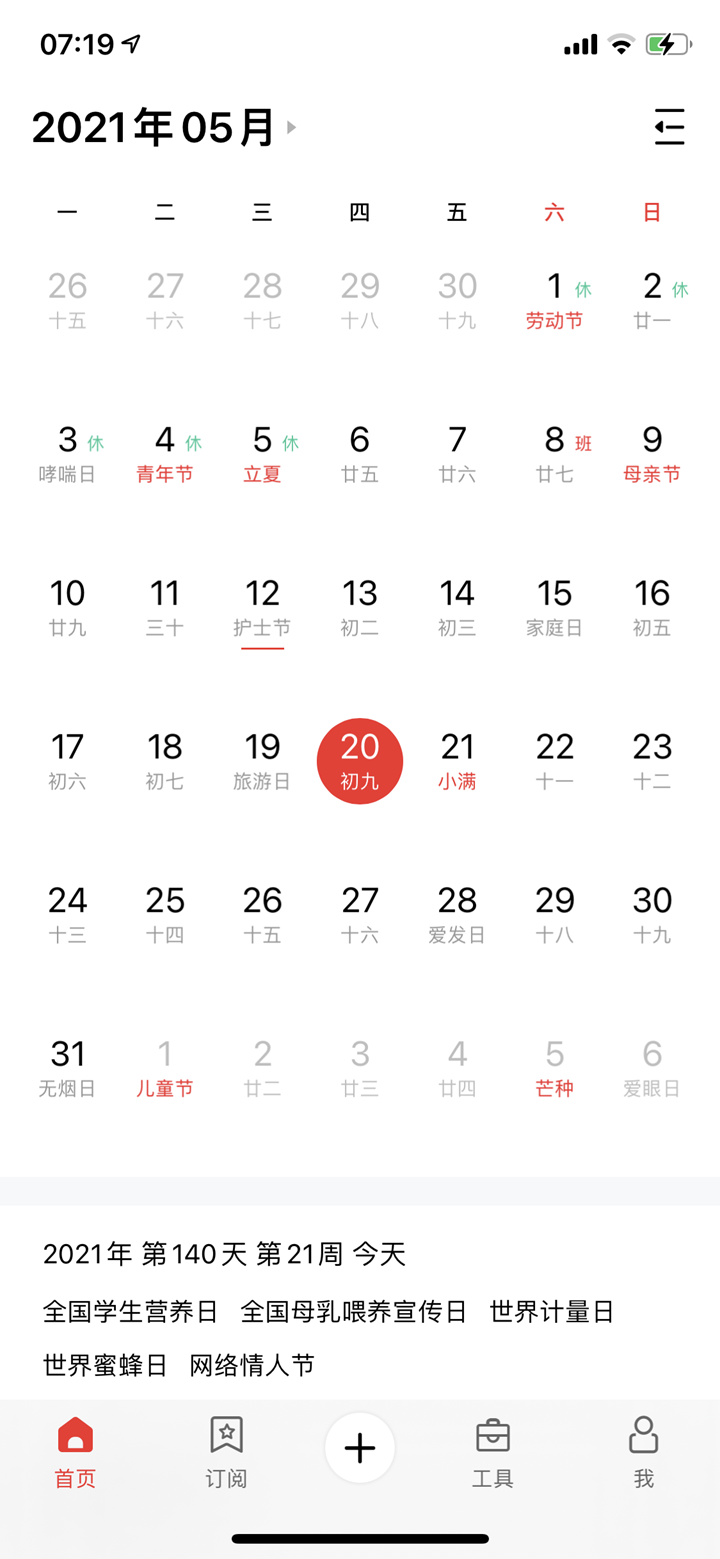
Task: Select June 1 儿童节
Action: 165,1068
